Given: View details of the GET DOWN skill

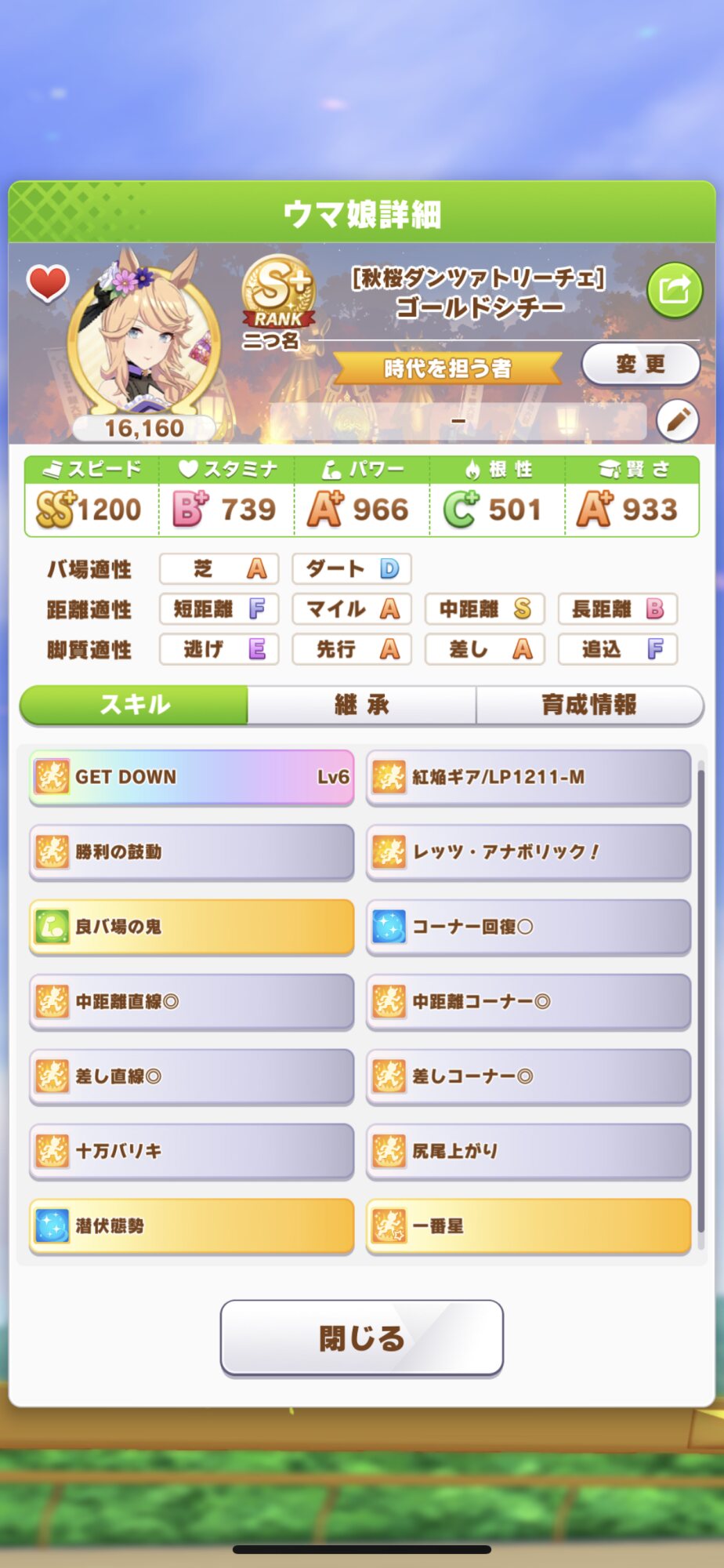Looking at the screenshot, I should coord(191,777).
